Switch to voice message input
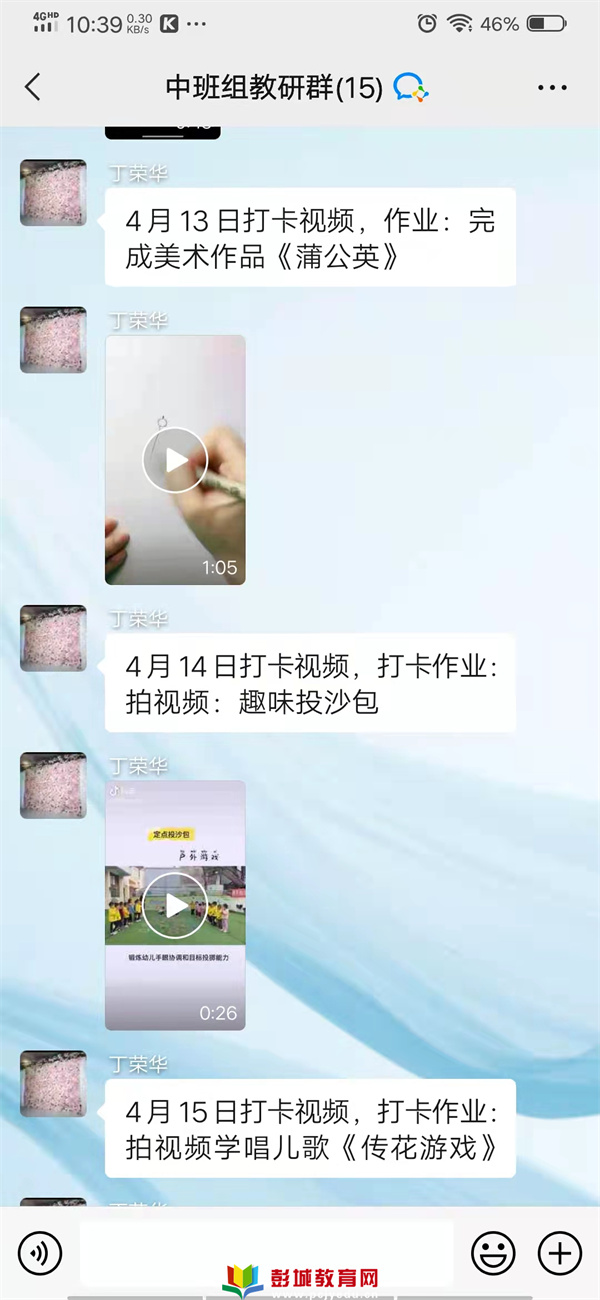This screenshot has height=1300, width=600. point(40,1252)
